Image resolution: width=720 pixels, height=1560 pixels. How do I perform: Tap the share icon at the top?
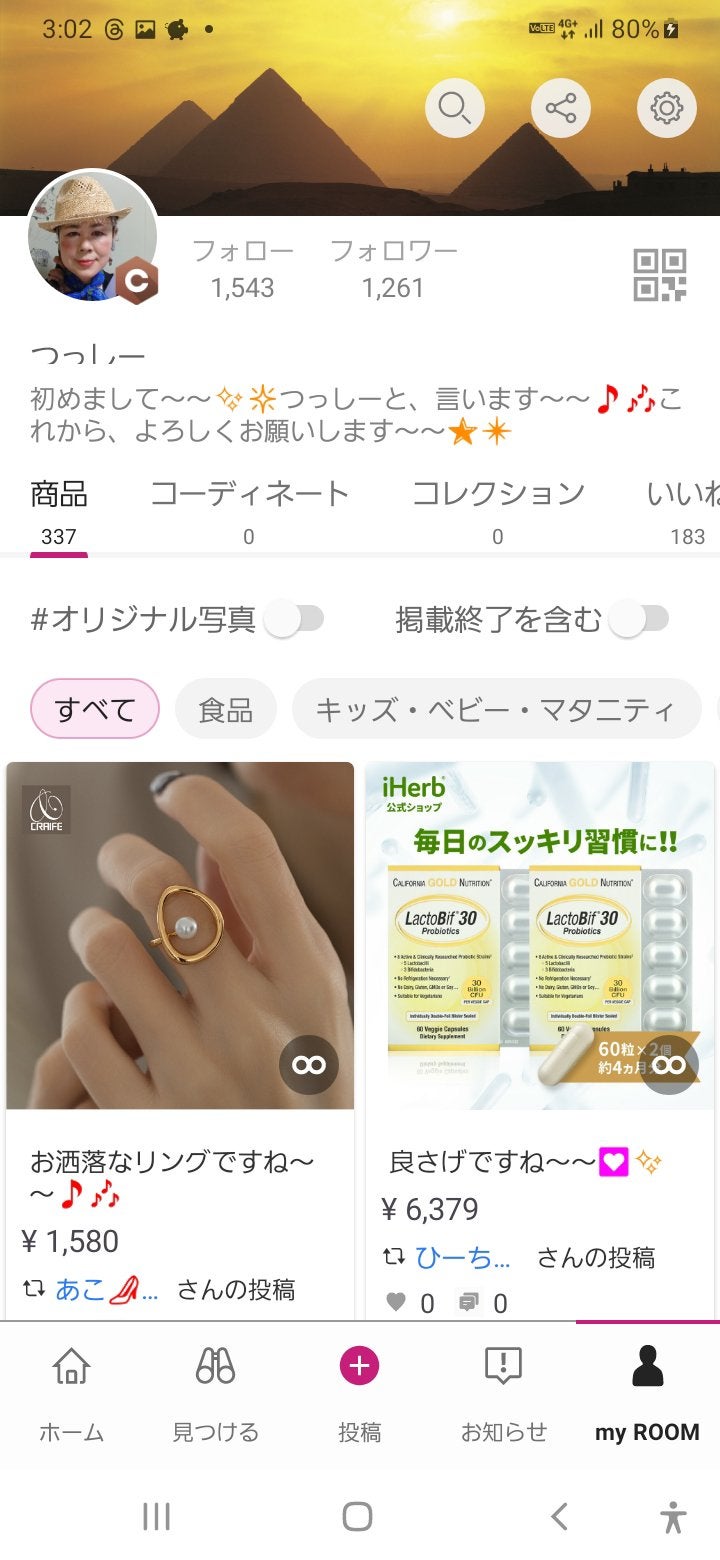(561, 107)
